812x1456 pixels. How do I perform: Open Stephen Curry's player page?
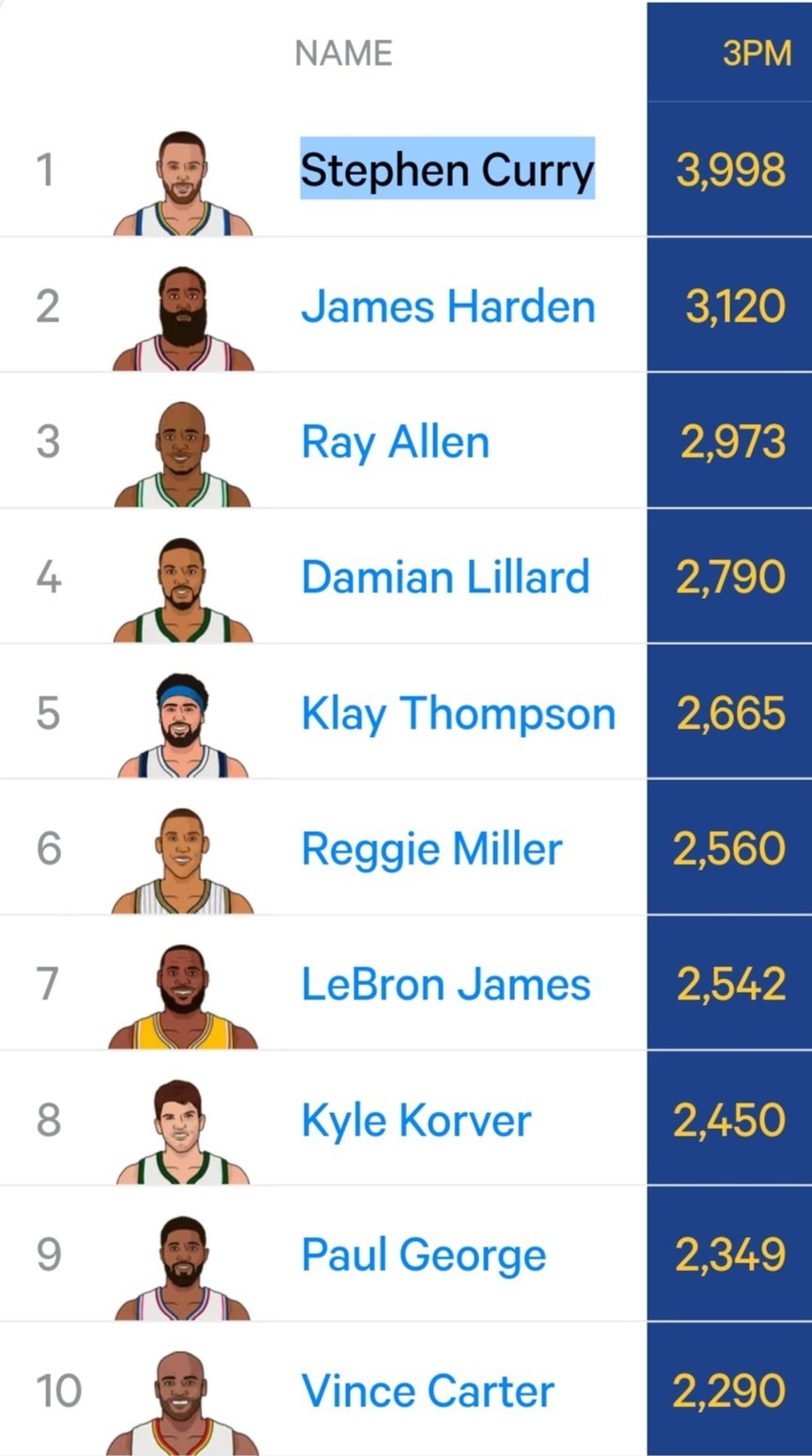[x=447, y=170]
